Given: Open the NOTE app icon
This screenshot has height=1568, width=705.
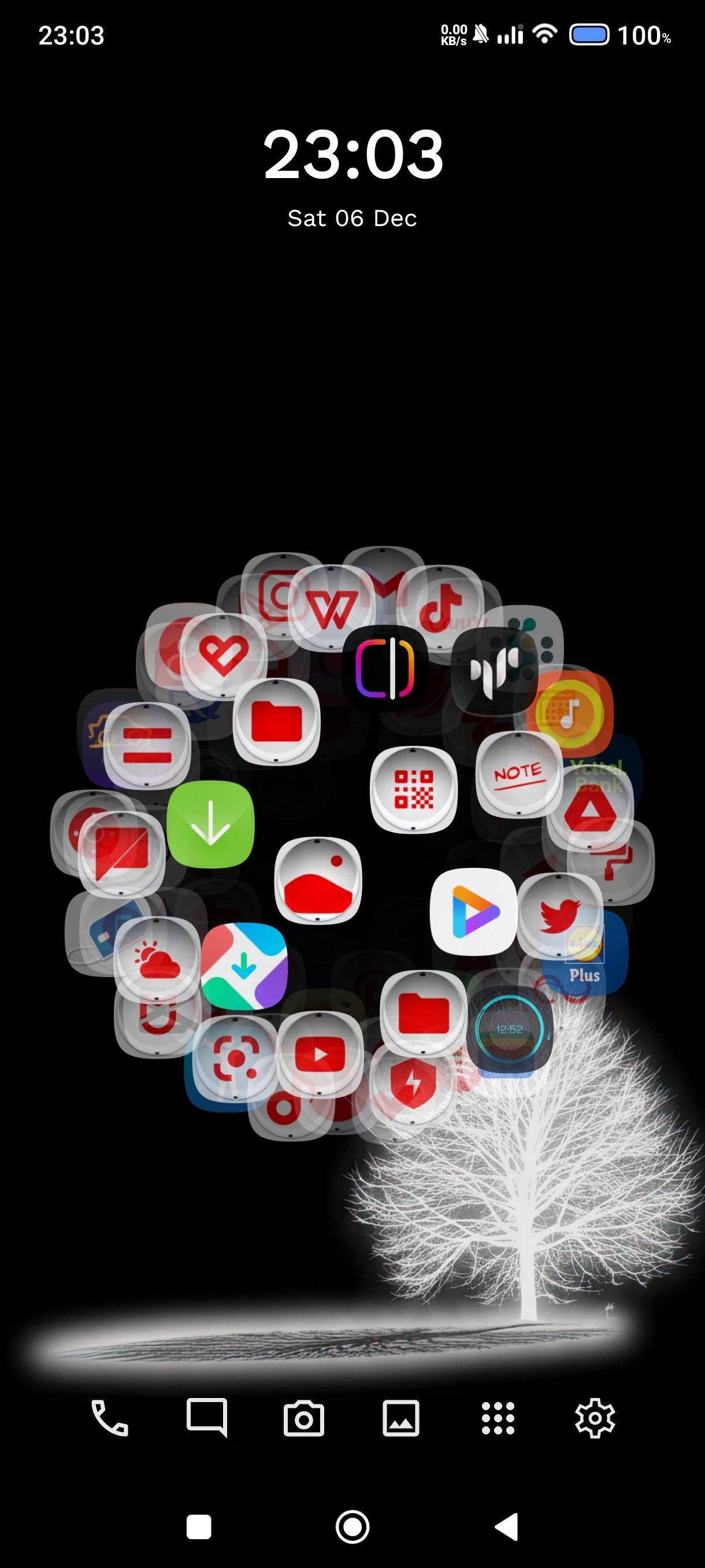Looking at the screenshot, I should coord(518,774).
